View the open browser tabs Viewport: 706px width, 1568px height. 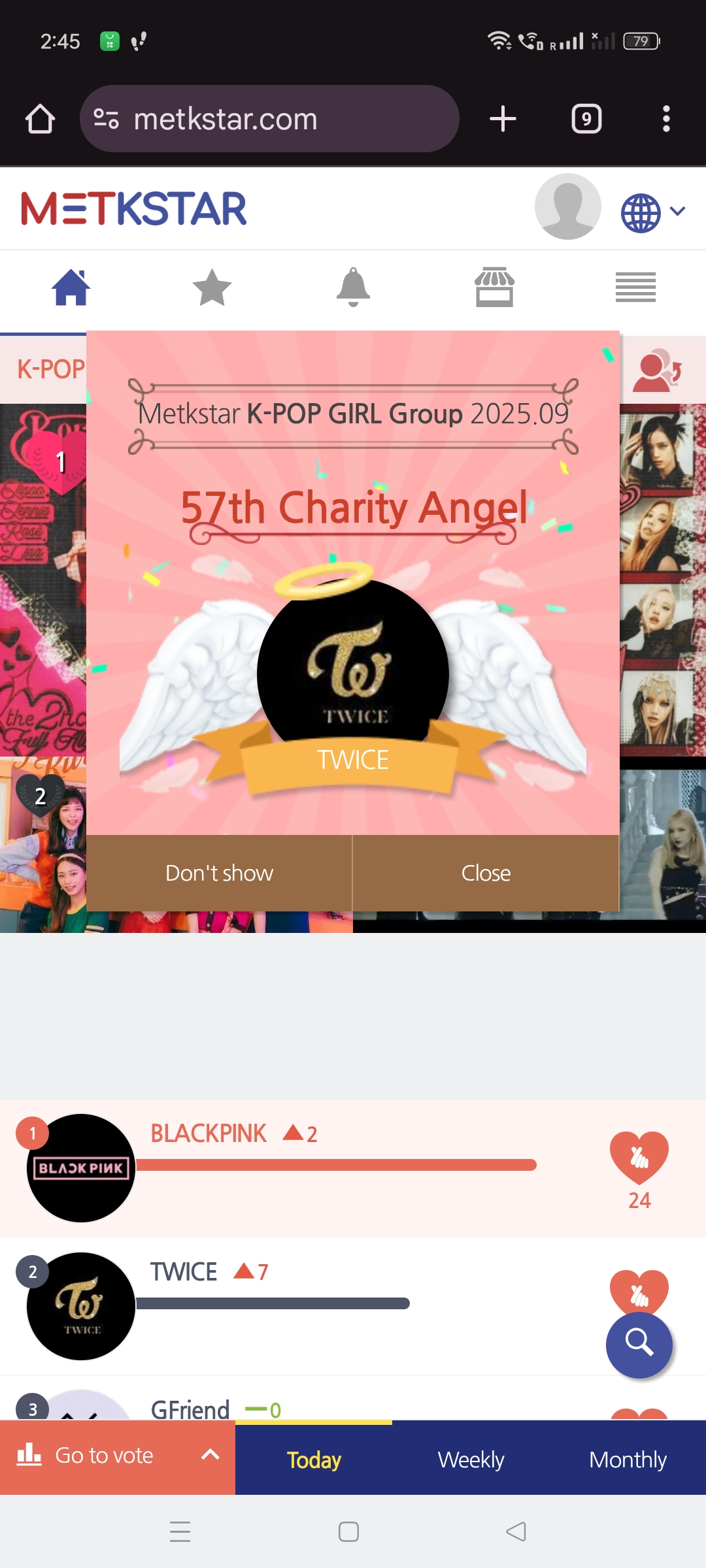click(586, 119)
